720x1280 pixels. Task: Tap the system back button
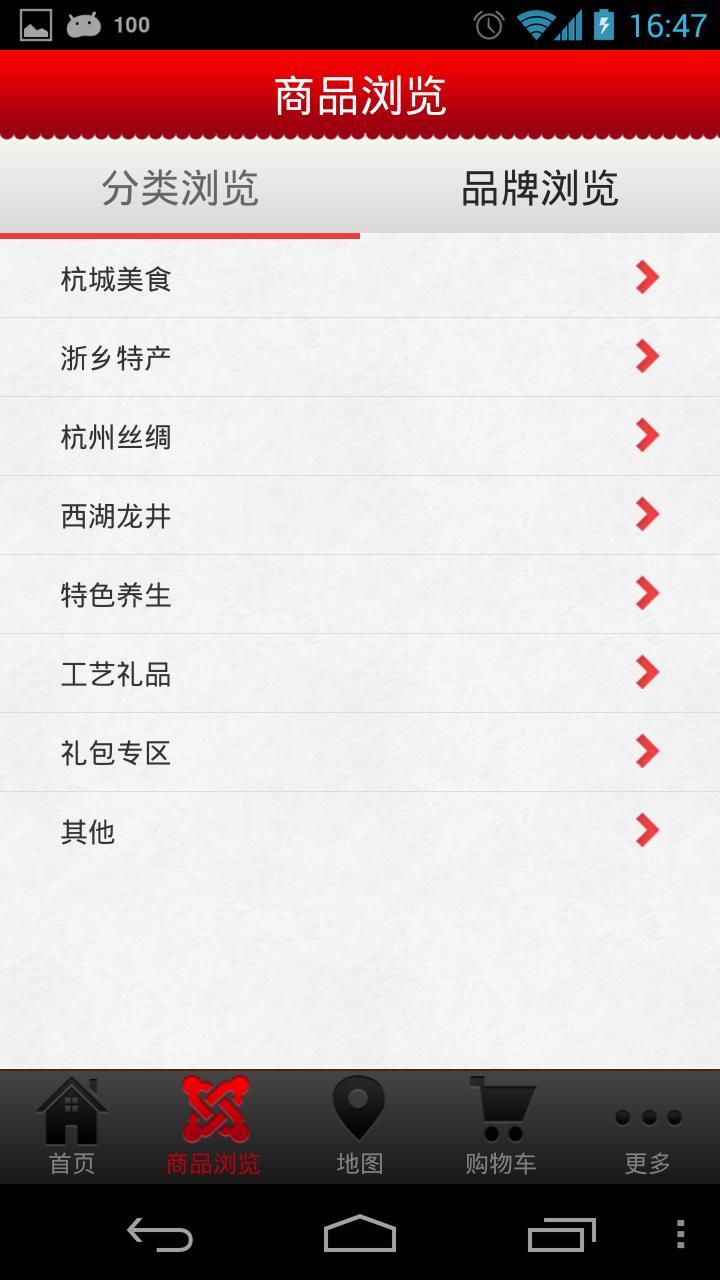pyautogui.click(x=160, y=1234)
